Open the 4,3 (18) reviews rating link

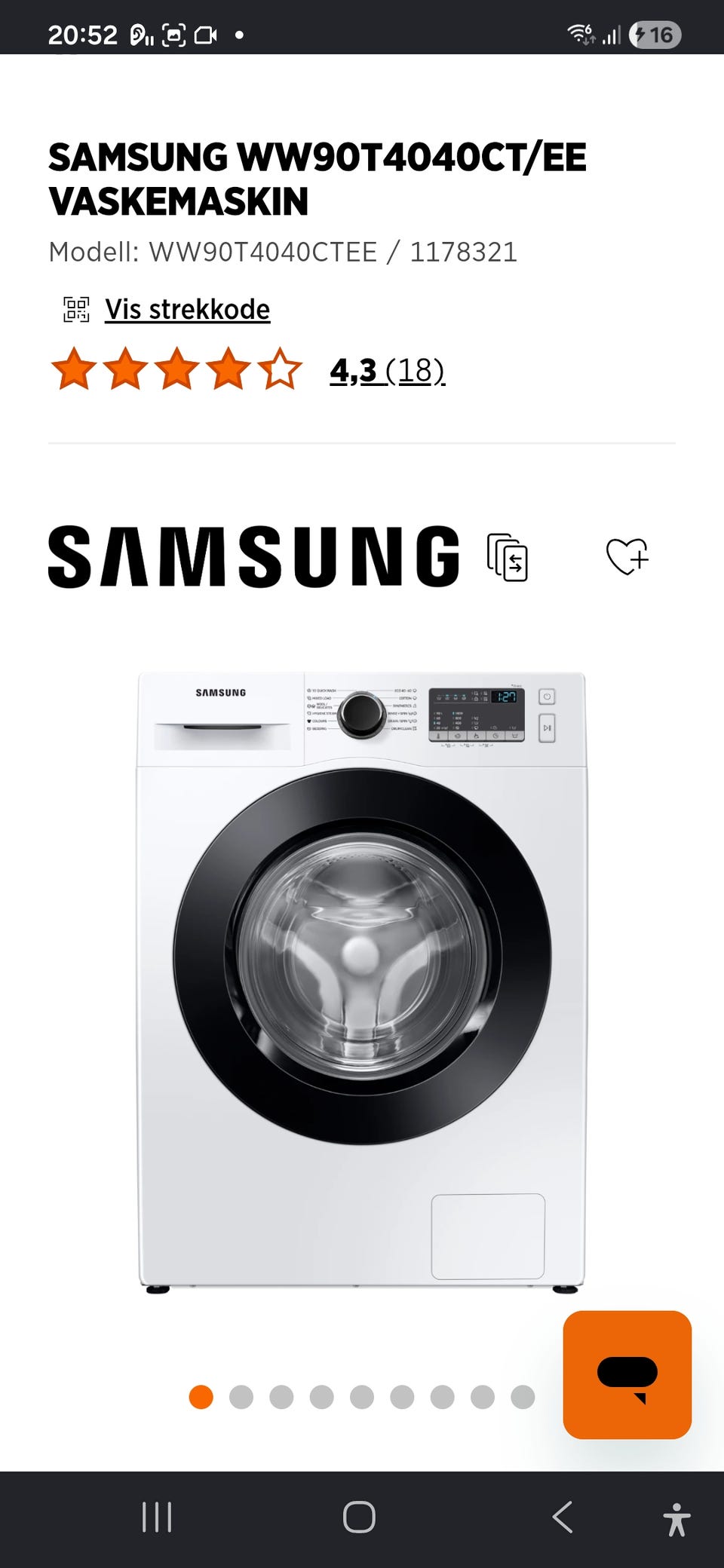[387, 371]
